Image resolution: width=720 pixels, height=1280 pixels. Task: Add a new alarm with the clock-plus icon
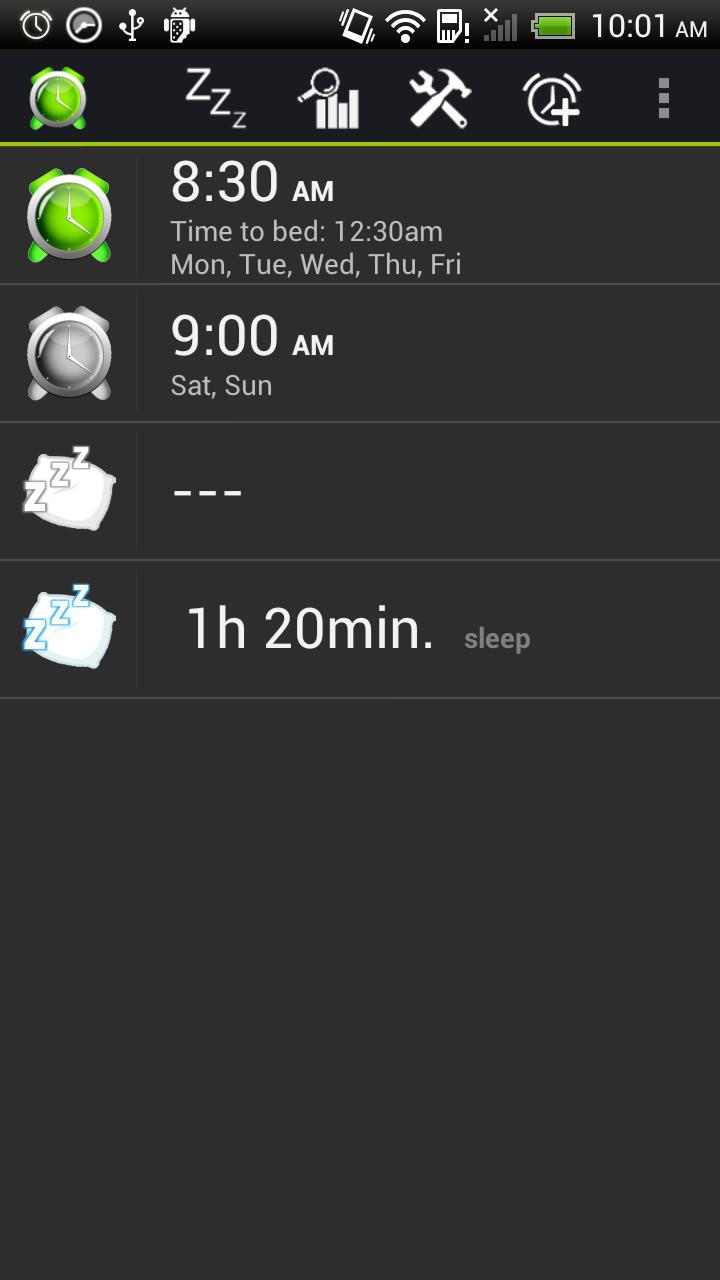553,97
